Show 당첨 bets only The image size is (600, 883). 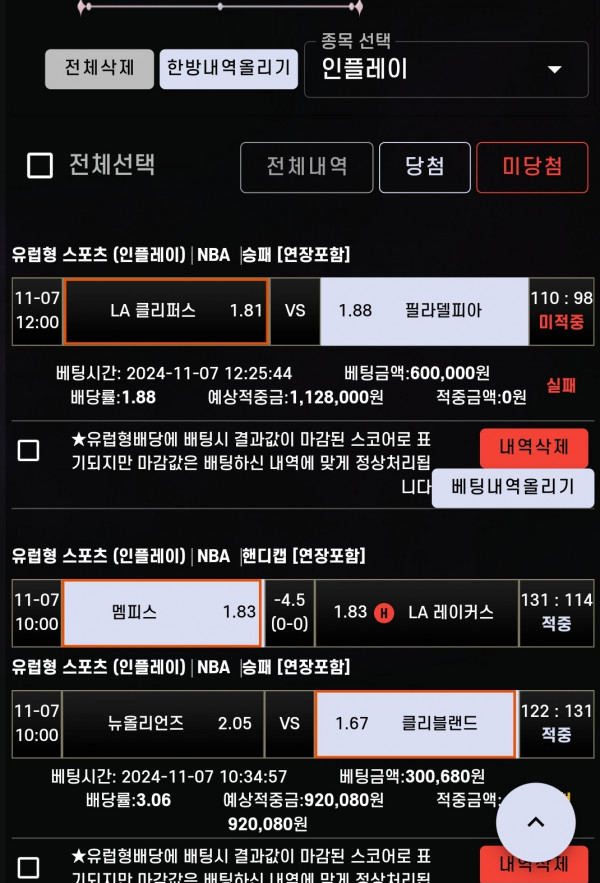(x=424, y=167)
